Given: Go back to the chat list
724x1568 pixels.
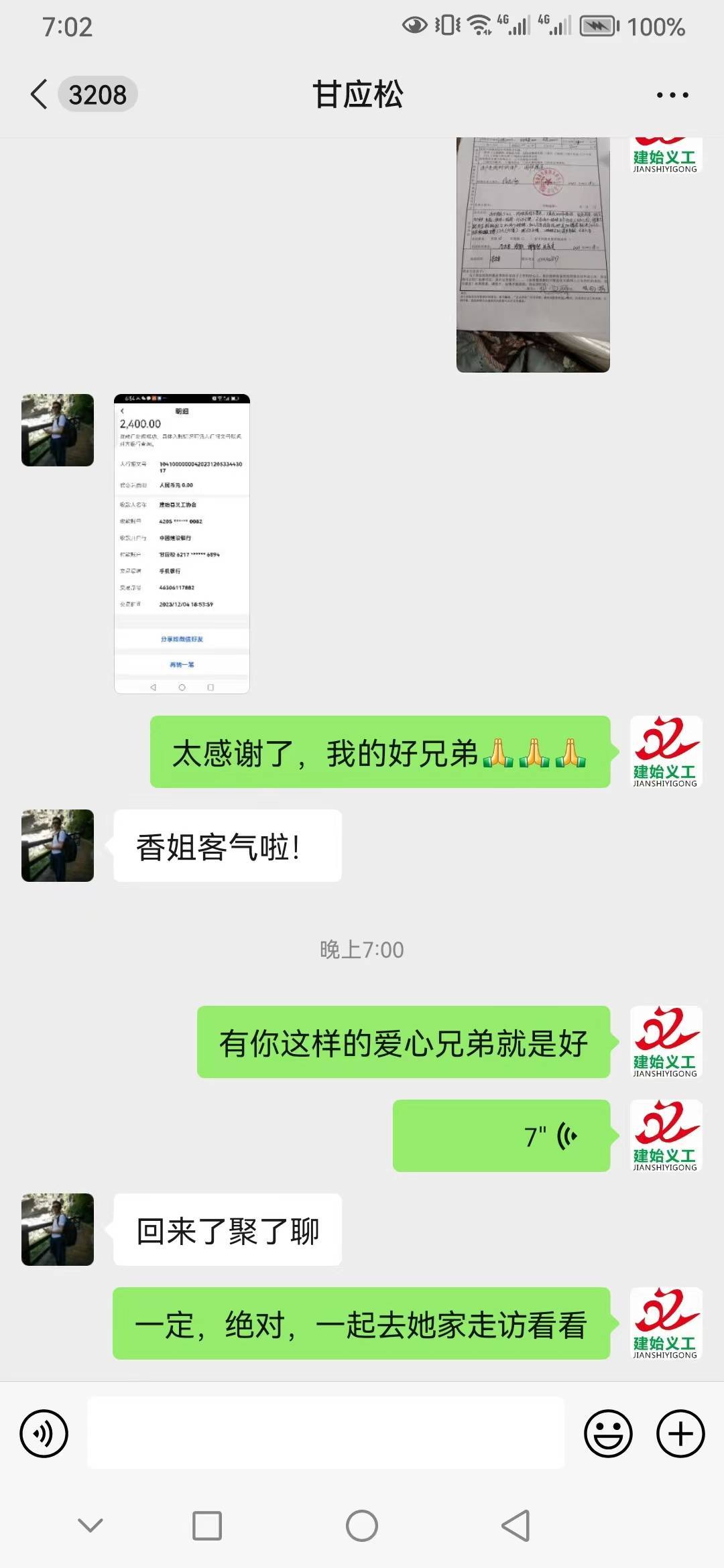Looking at the screenshot, I should (x=40, y=94).
